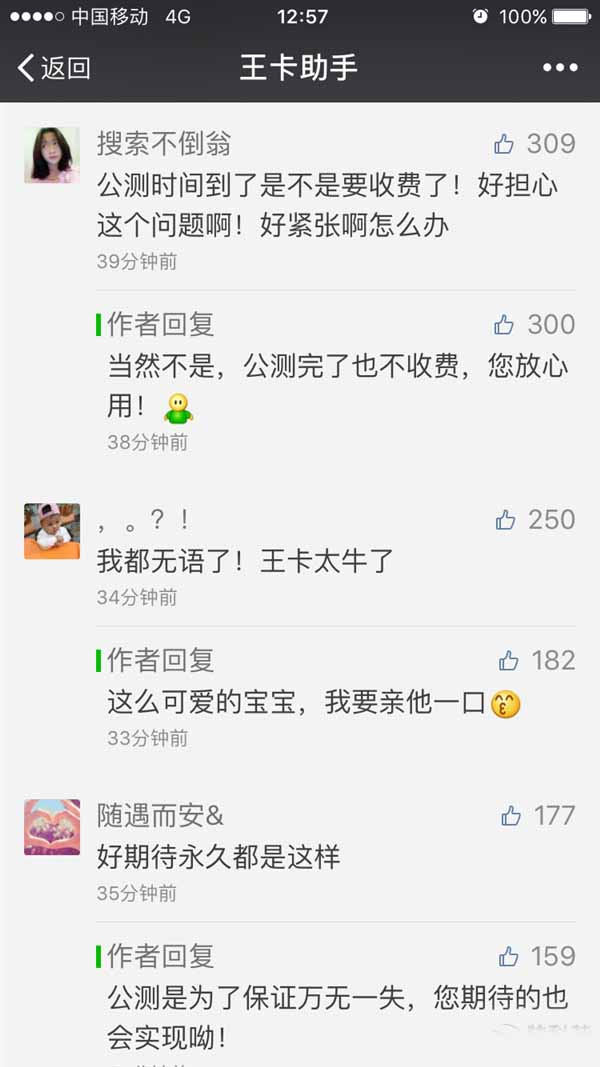Like the author reply about 公测完了也不收费

pyautogui.click(x=505, y=324)
